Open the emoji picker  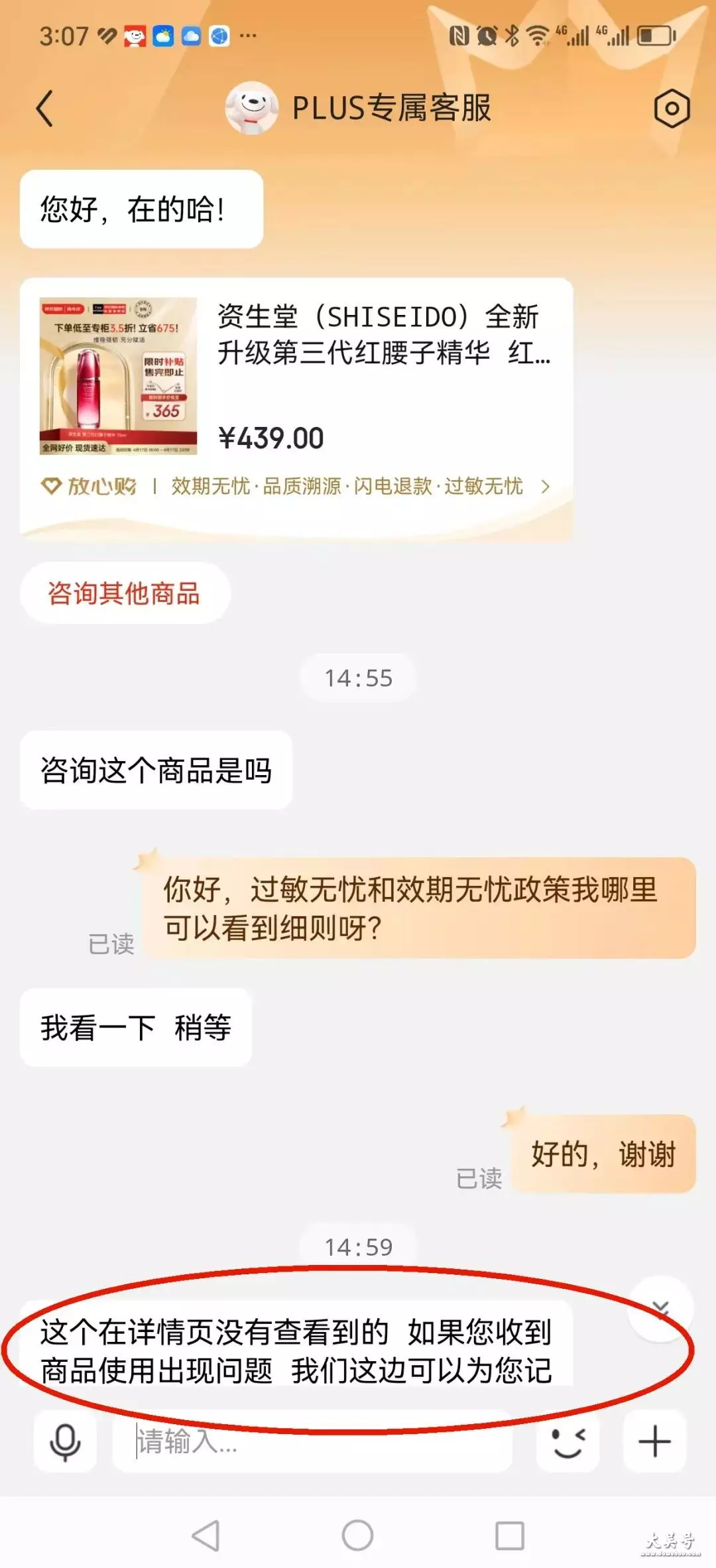coord(567,1442)
